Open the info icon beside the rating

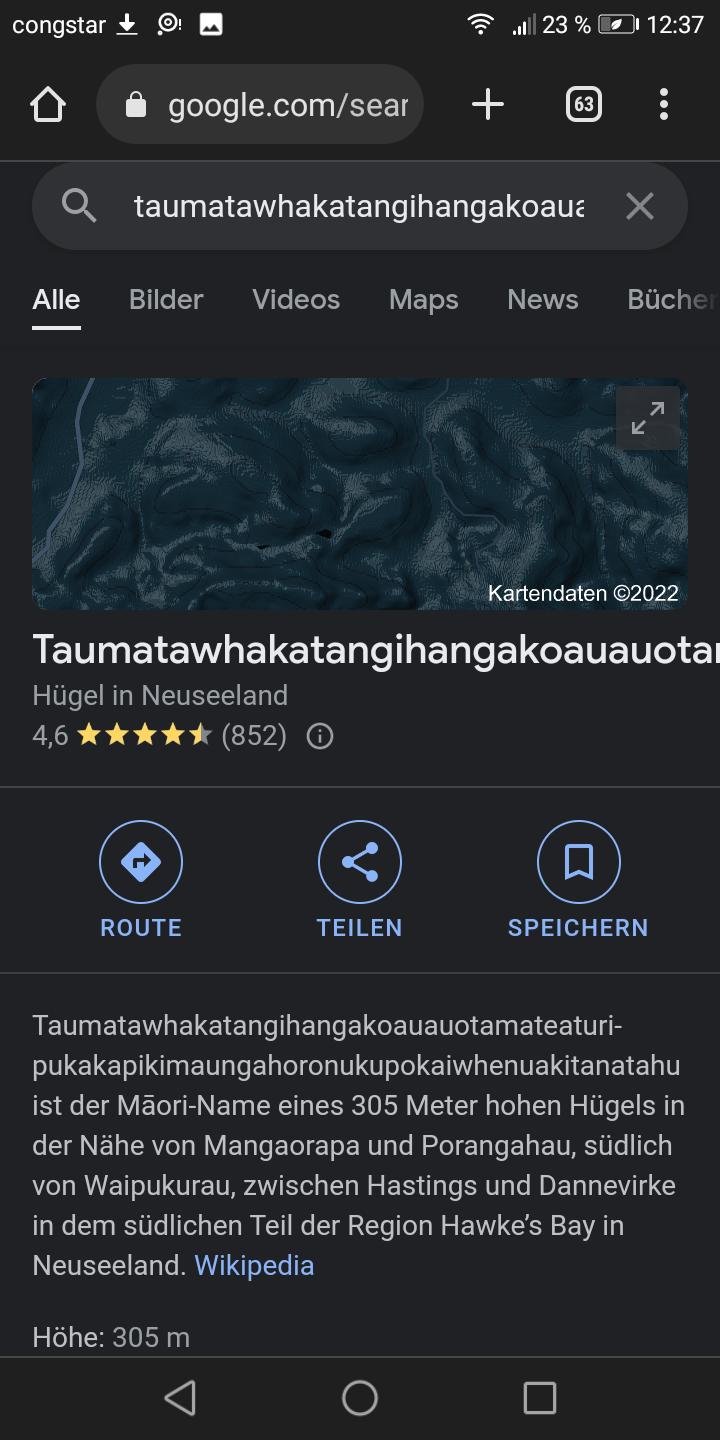click(x=320, y=737)
